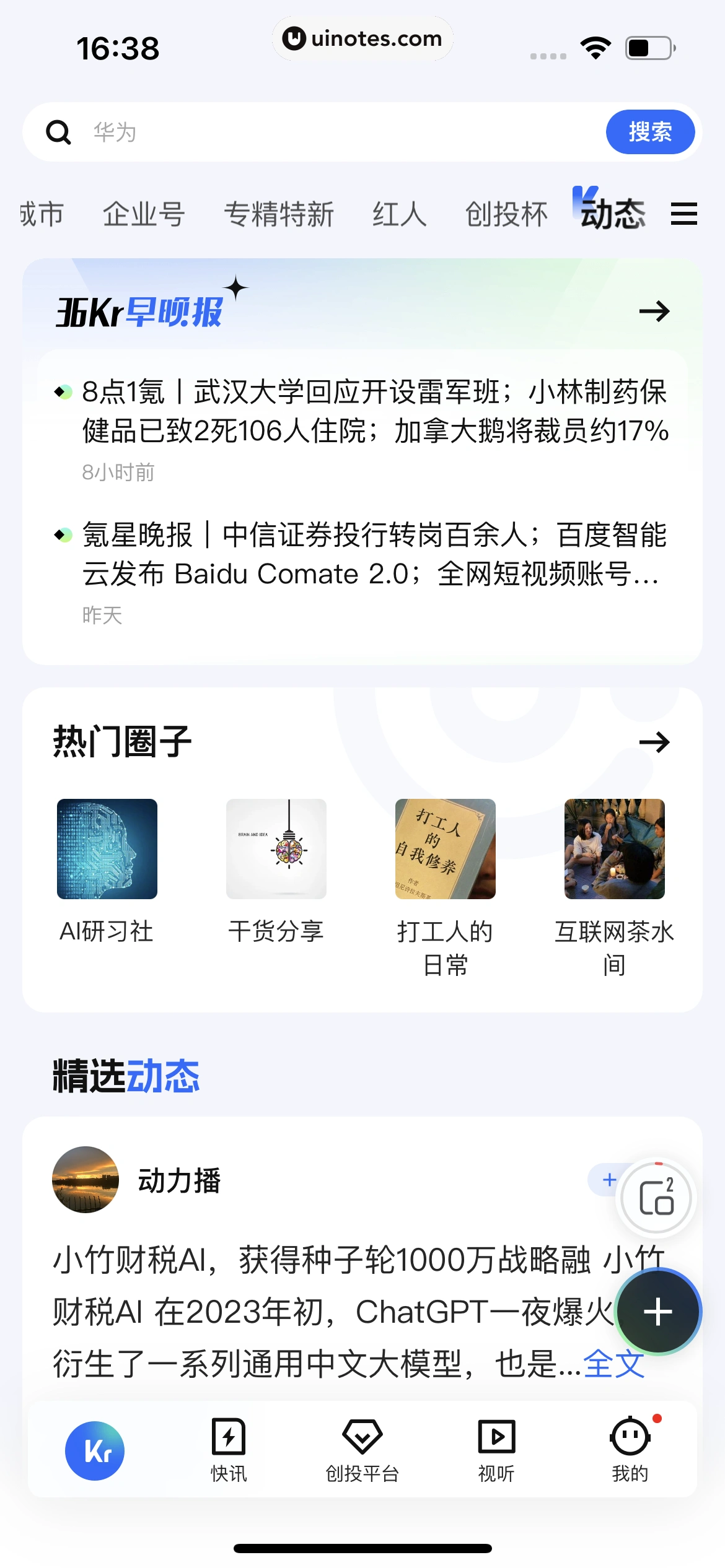The image size is (725, 1568).
Task: Switch to the 红人 tab
Action: 399,212
